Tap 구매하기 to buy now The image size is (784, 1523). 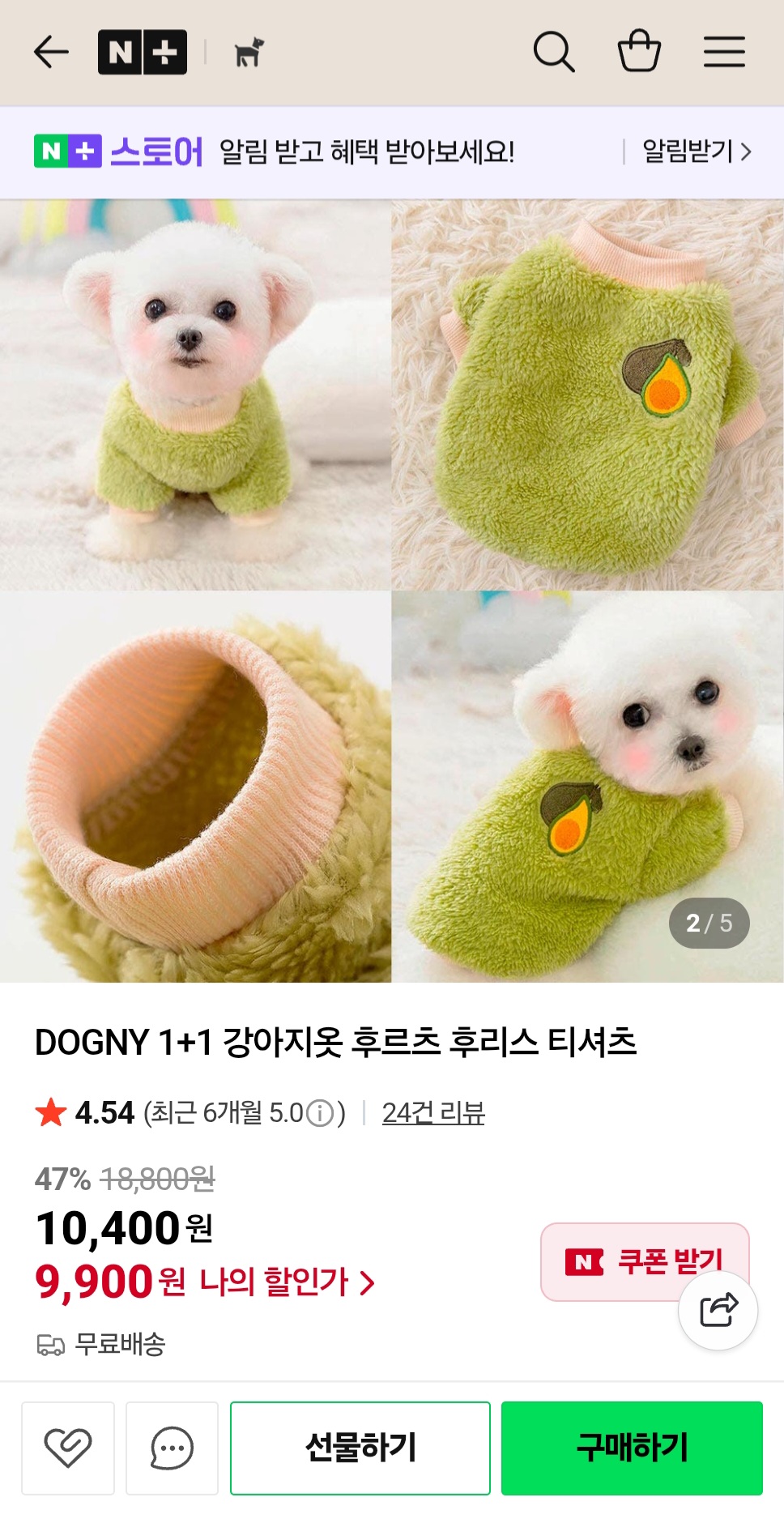[x=632, y=1448]
